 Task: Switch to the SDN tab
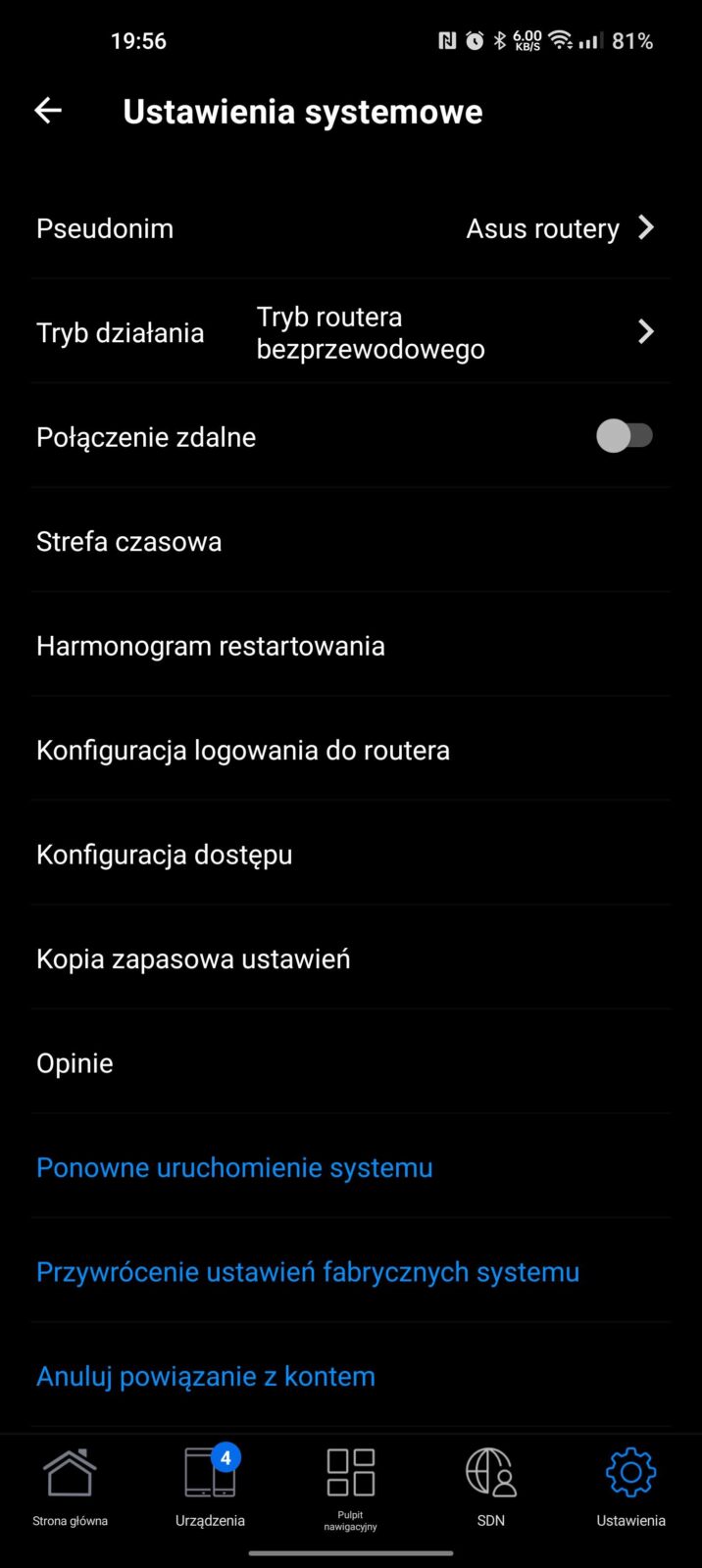tap(490, 1487)
